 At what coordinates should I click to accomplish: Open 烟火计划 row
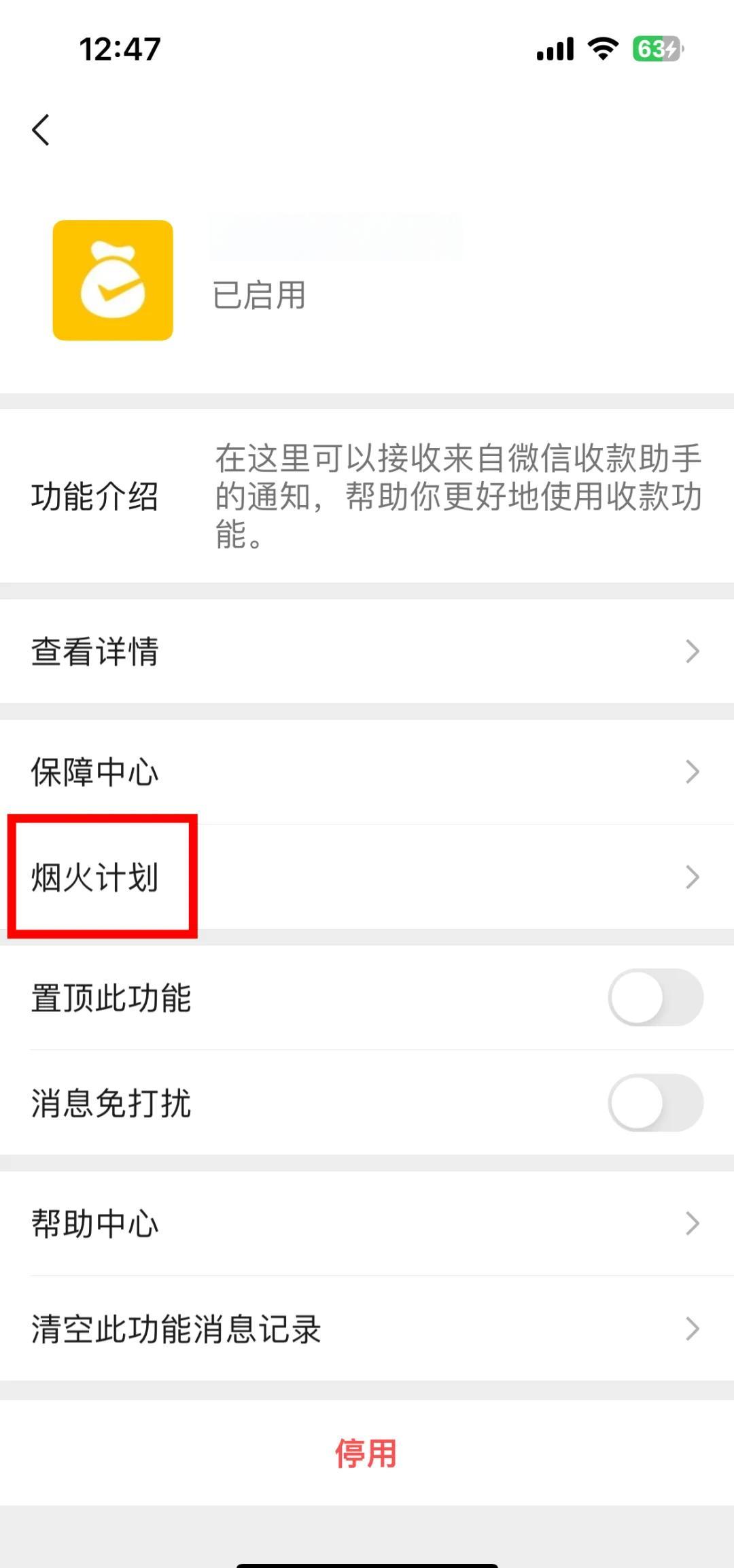[x=367, y=877]
